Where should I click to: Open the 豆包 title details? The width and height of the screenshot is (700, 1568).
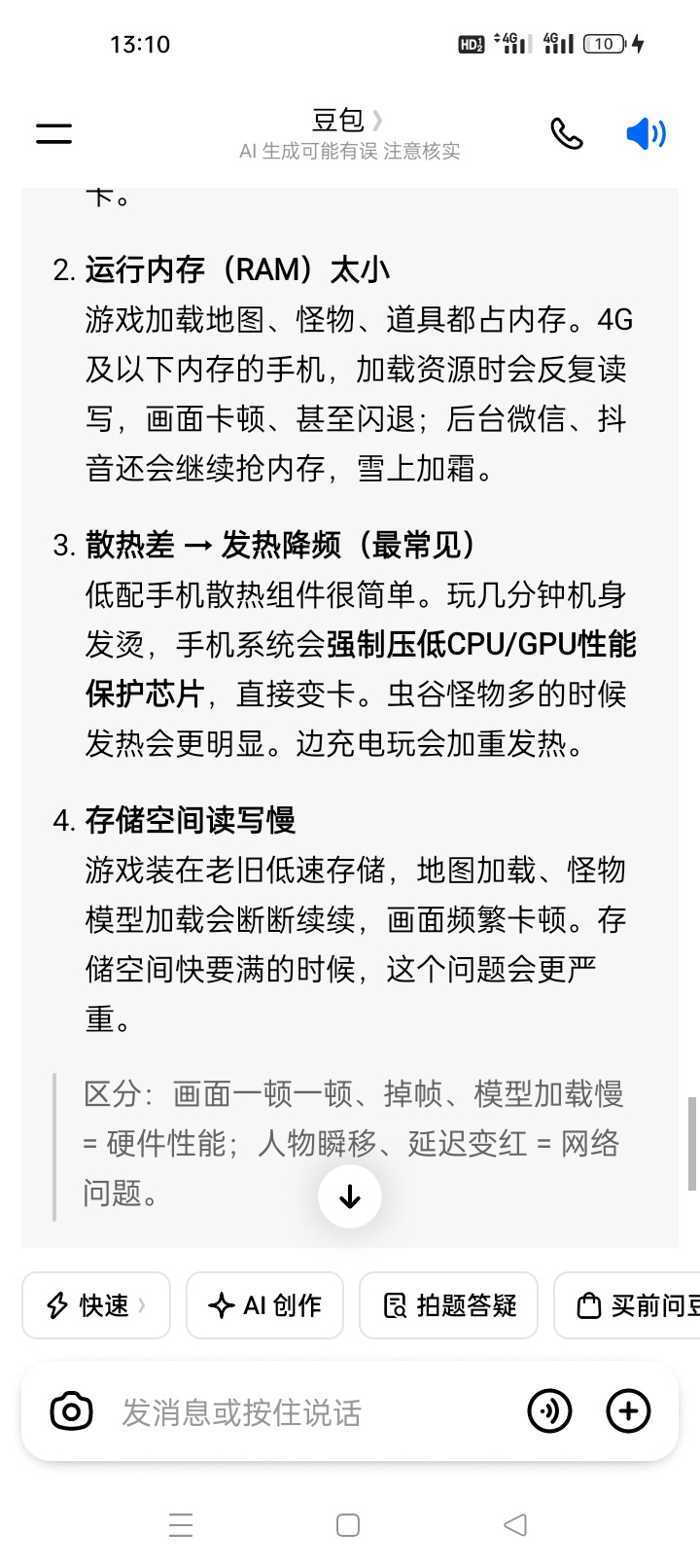click(348, 121)
